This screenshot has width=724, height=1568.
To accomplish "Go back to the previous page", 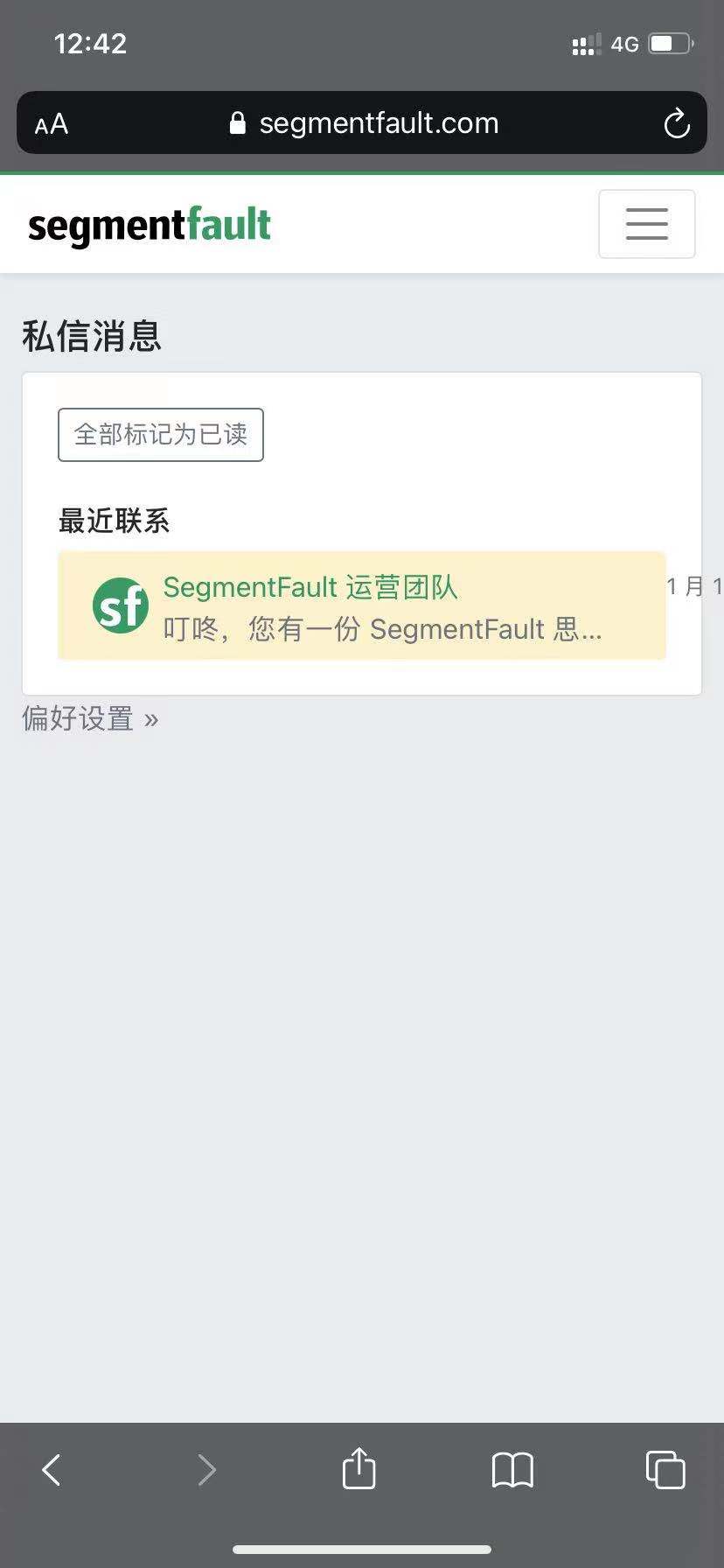I will (52, 1469).
